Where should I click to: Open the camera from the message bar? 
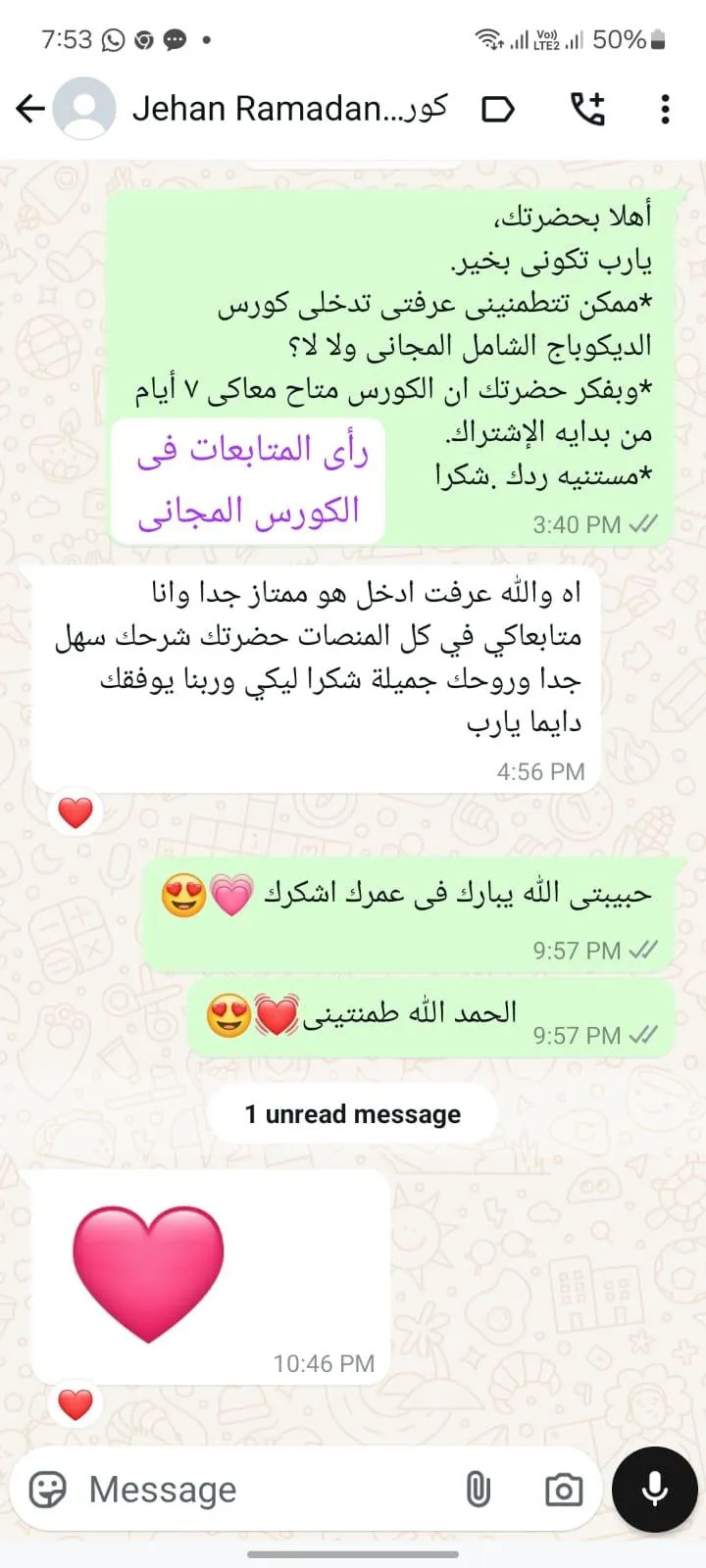coord(564,1490)
